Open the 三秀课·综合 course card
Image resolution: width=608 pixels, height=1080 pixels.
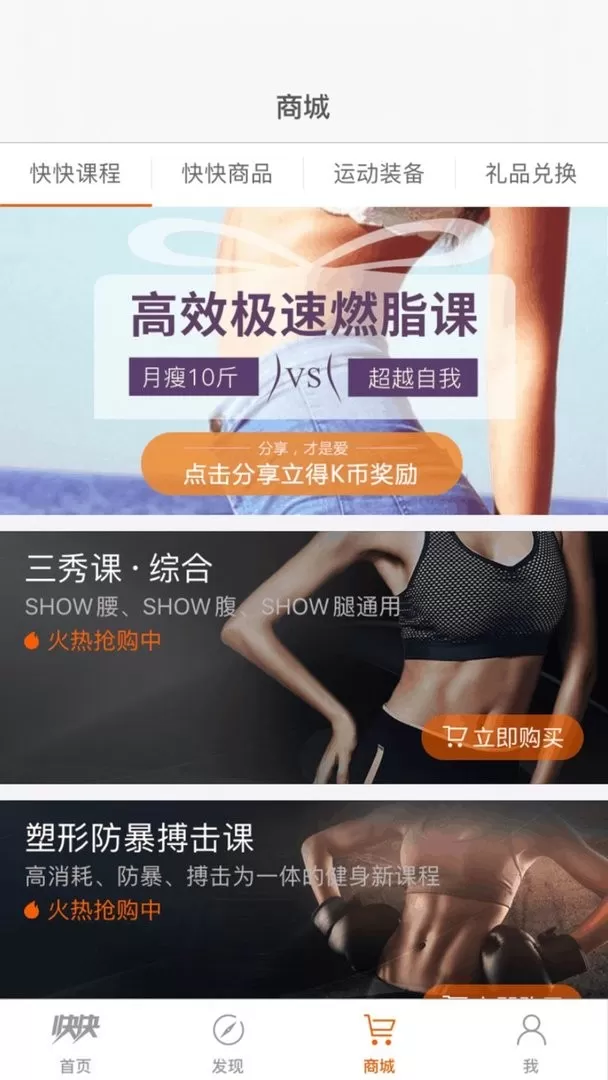pos(200,660)
